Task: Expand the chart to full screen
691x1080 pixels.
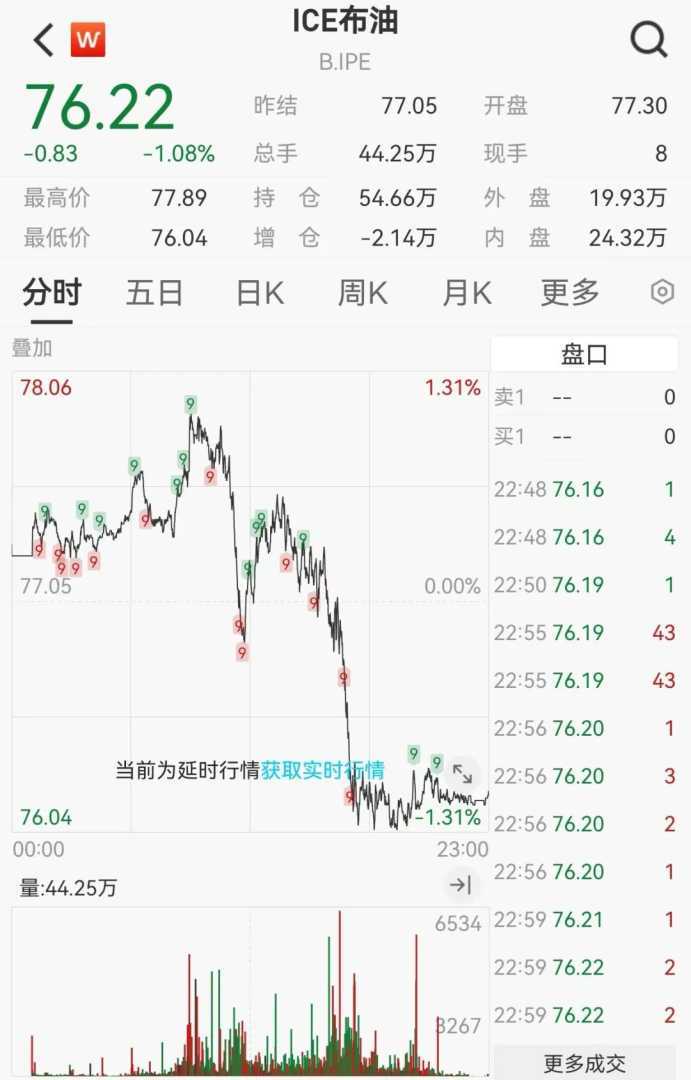Action: (x=462, y=773)
